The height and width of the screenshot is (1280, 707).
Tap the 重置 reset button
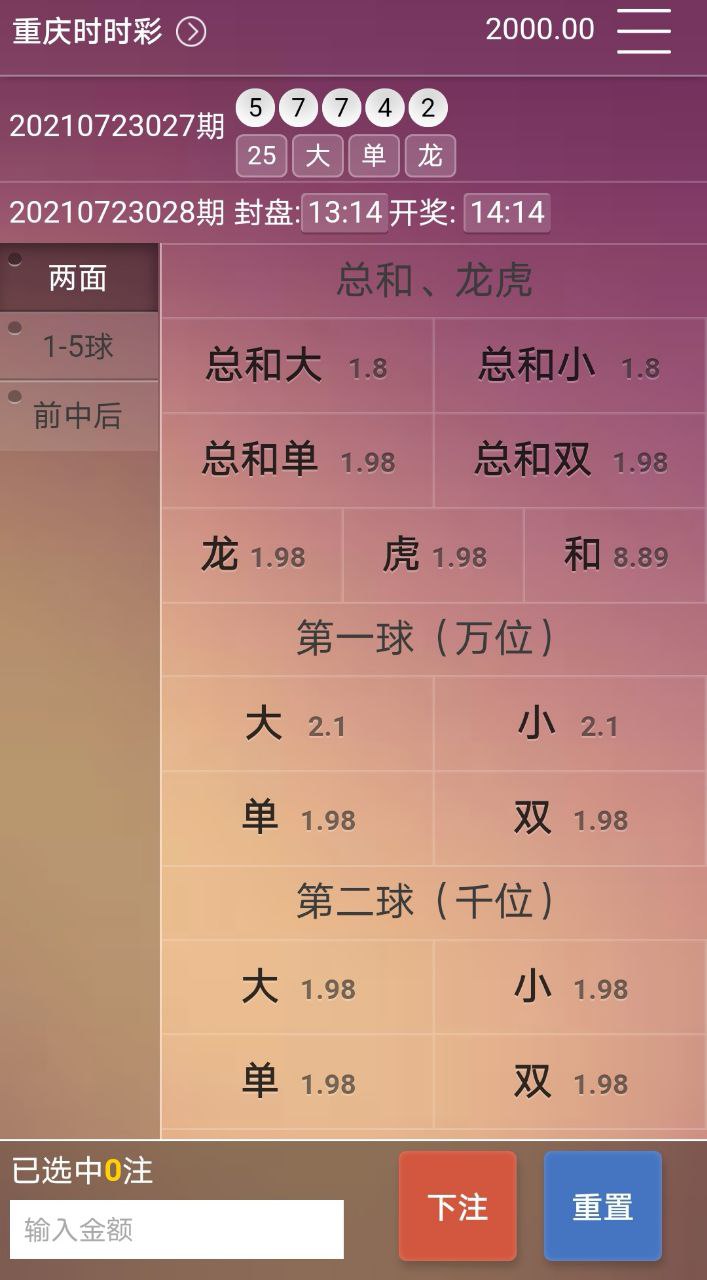point(602,1206)
